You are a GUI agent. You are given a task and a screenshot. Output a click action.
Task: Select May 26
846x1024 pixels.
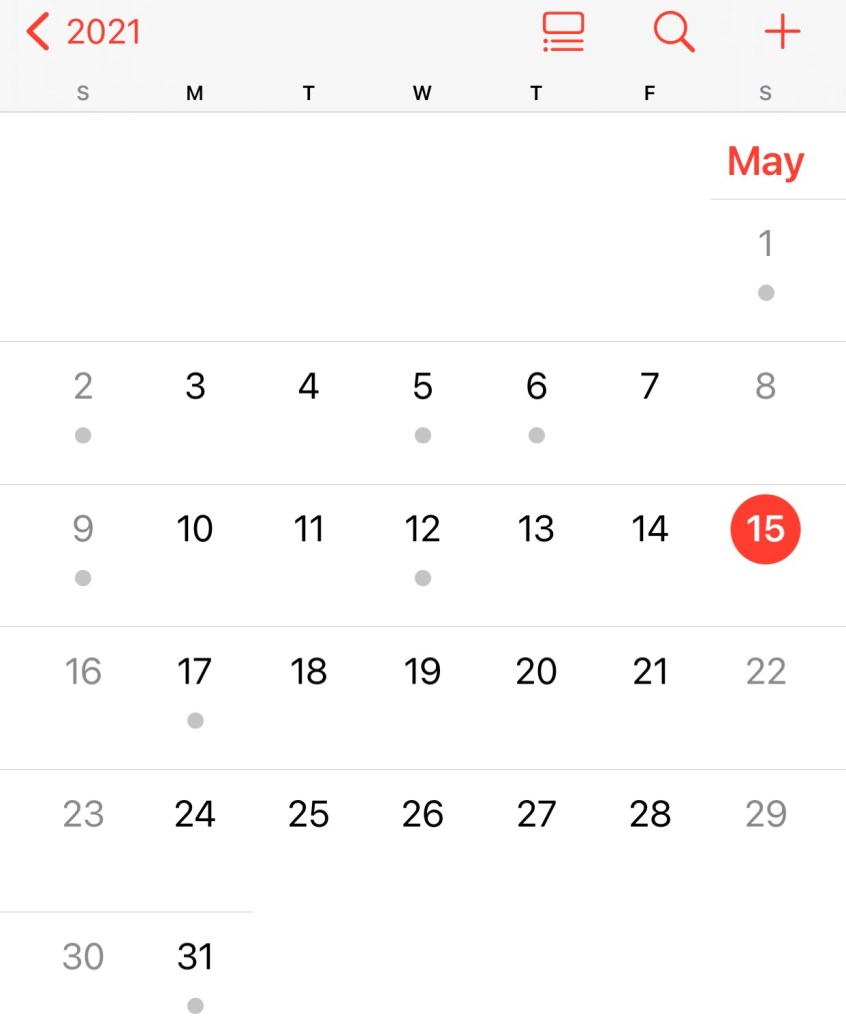(x=422, y=814)
